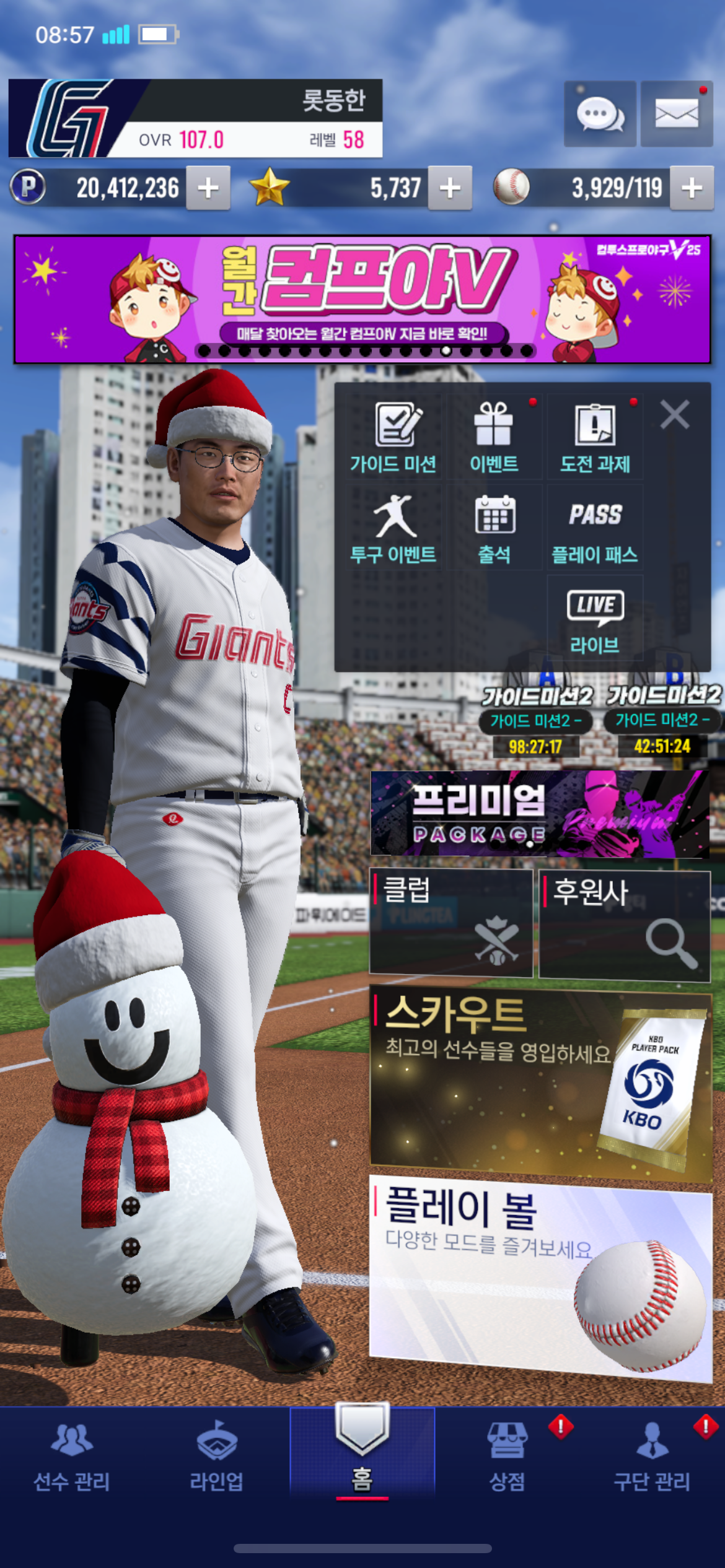Open the 플레이 볼 card
Image resolution: width=725 pixels, height=1568 pixels.
pos(540,1277)
